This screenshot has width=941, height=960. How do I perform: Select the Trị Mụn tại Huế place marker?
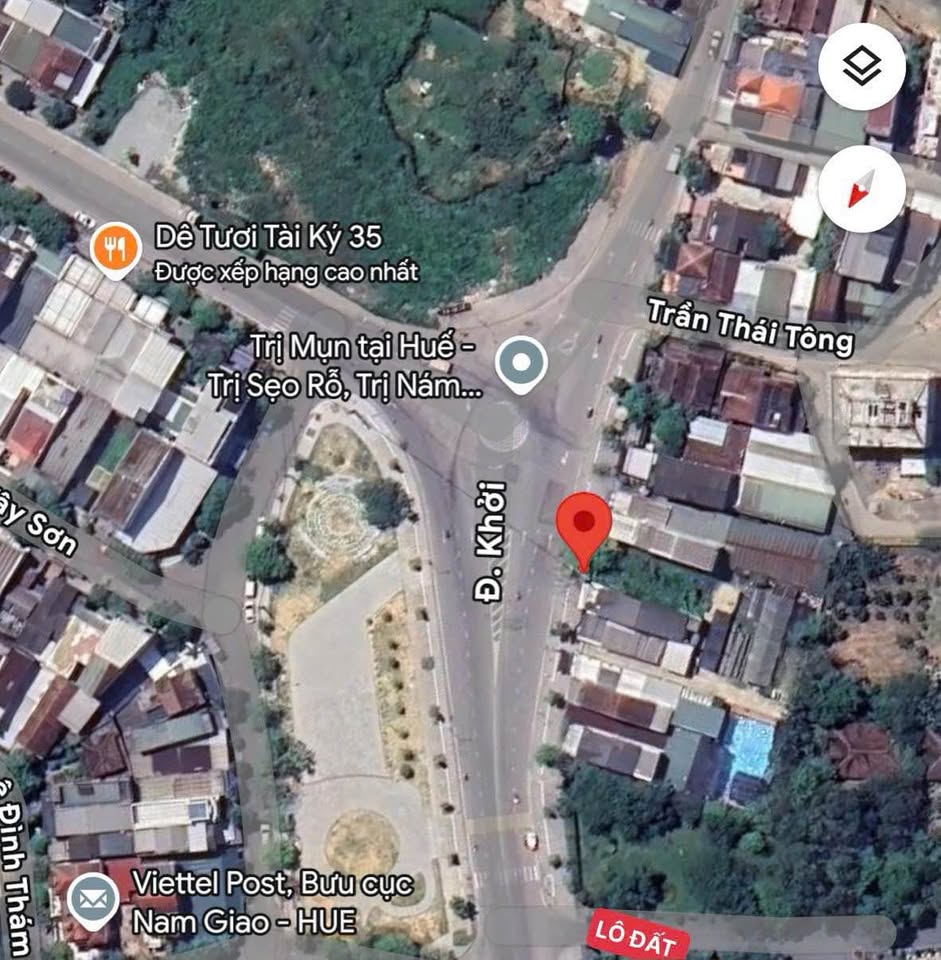click(x=521, y=361)
